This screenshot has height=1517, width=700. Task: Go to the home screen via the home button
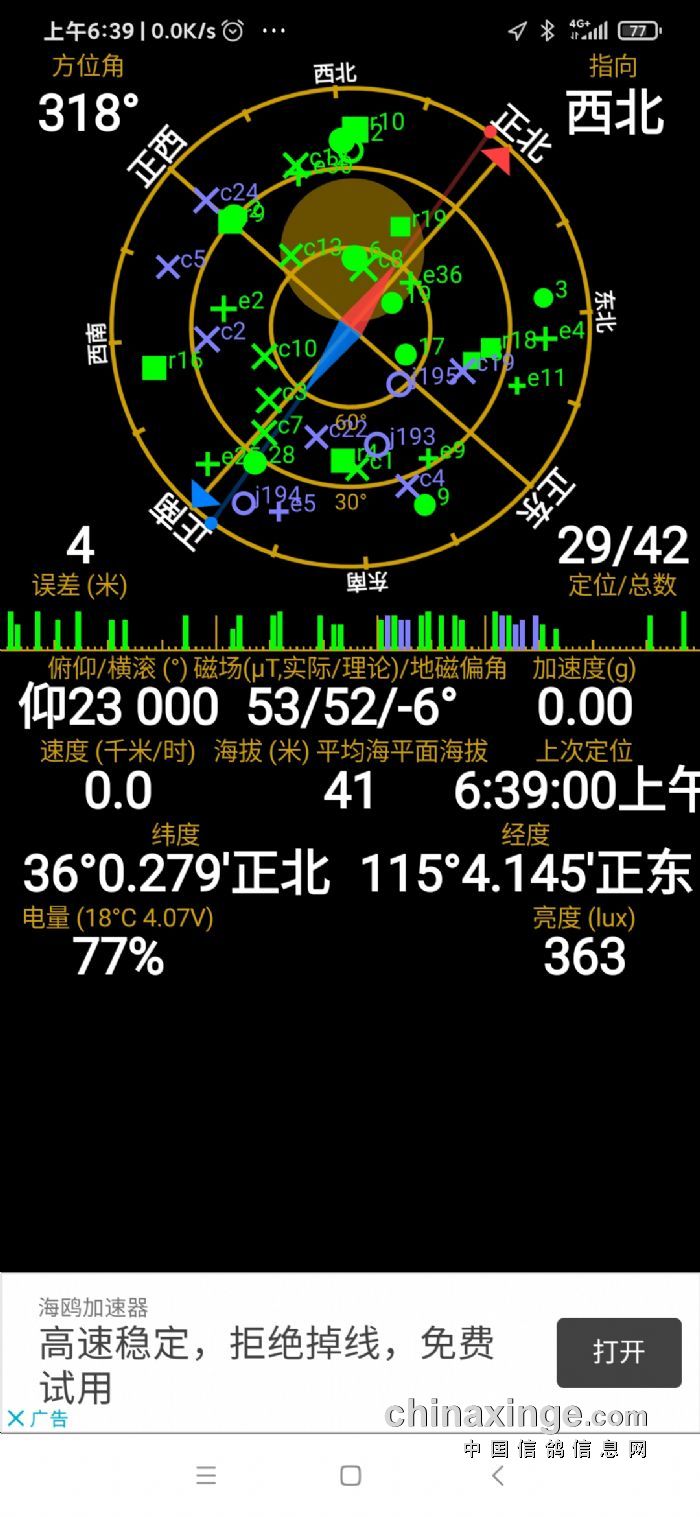tap(350, 1476)
